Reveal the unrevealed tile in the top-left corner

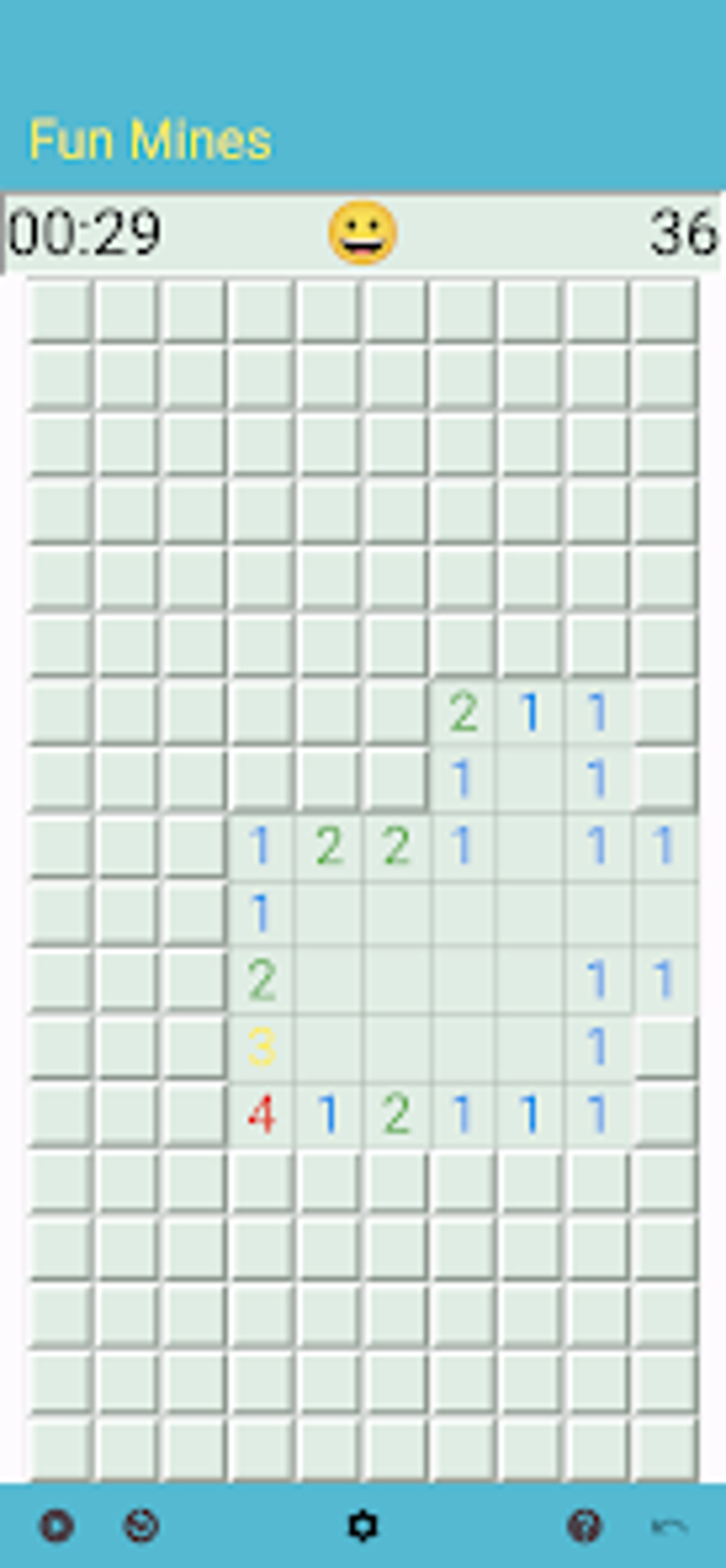pyautogui.click(x=60, y=309)
